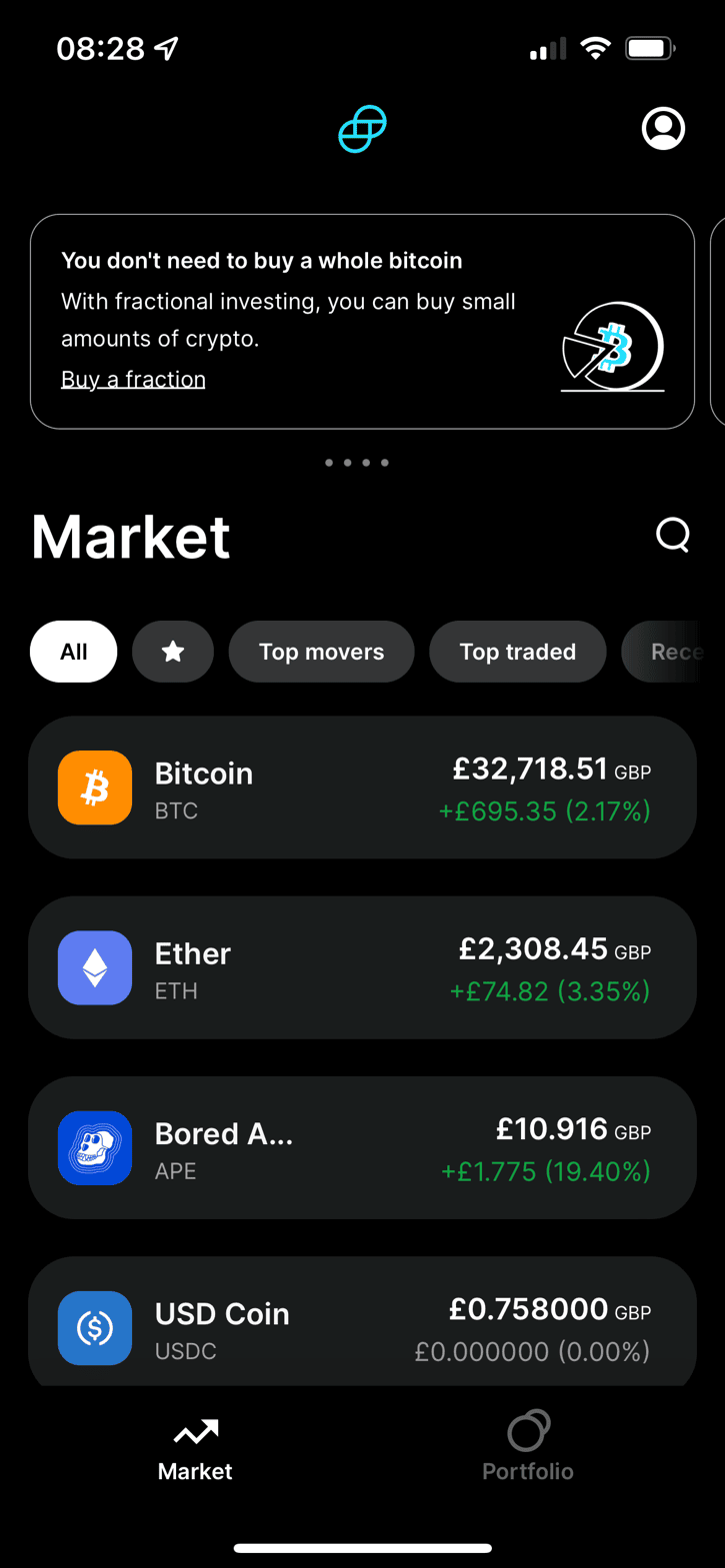Open the Buy a fraction link
The image size is (725, 1568).
(132, 379)
